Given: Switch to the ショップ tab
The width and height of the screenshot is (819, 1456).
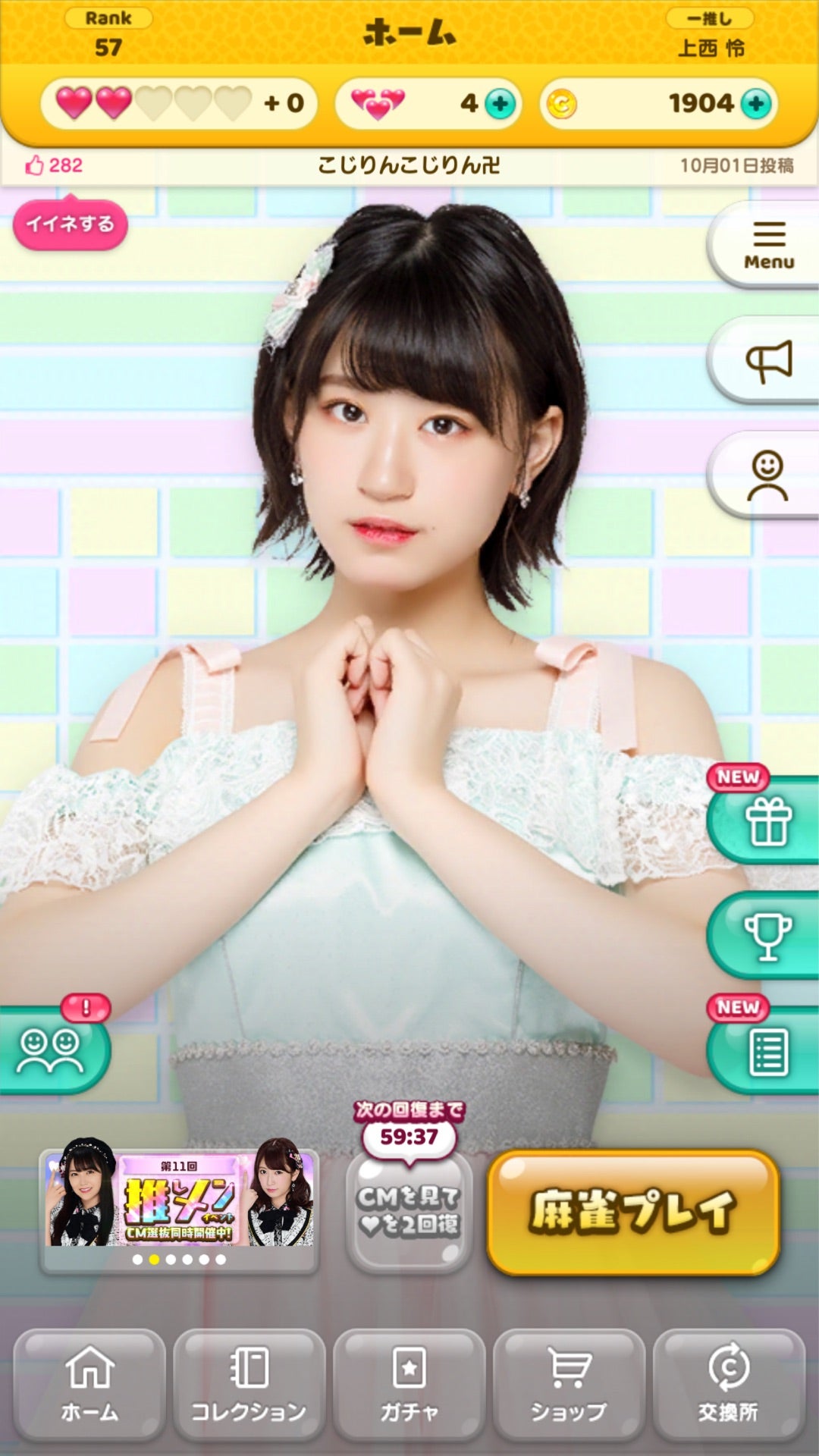Looking at the screenshot, I should pos(569,1385).
